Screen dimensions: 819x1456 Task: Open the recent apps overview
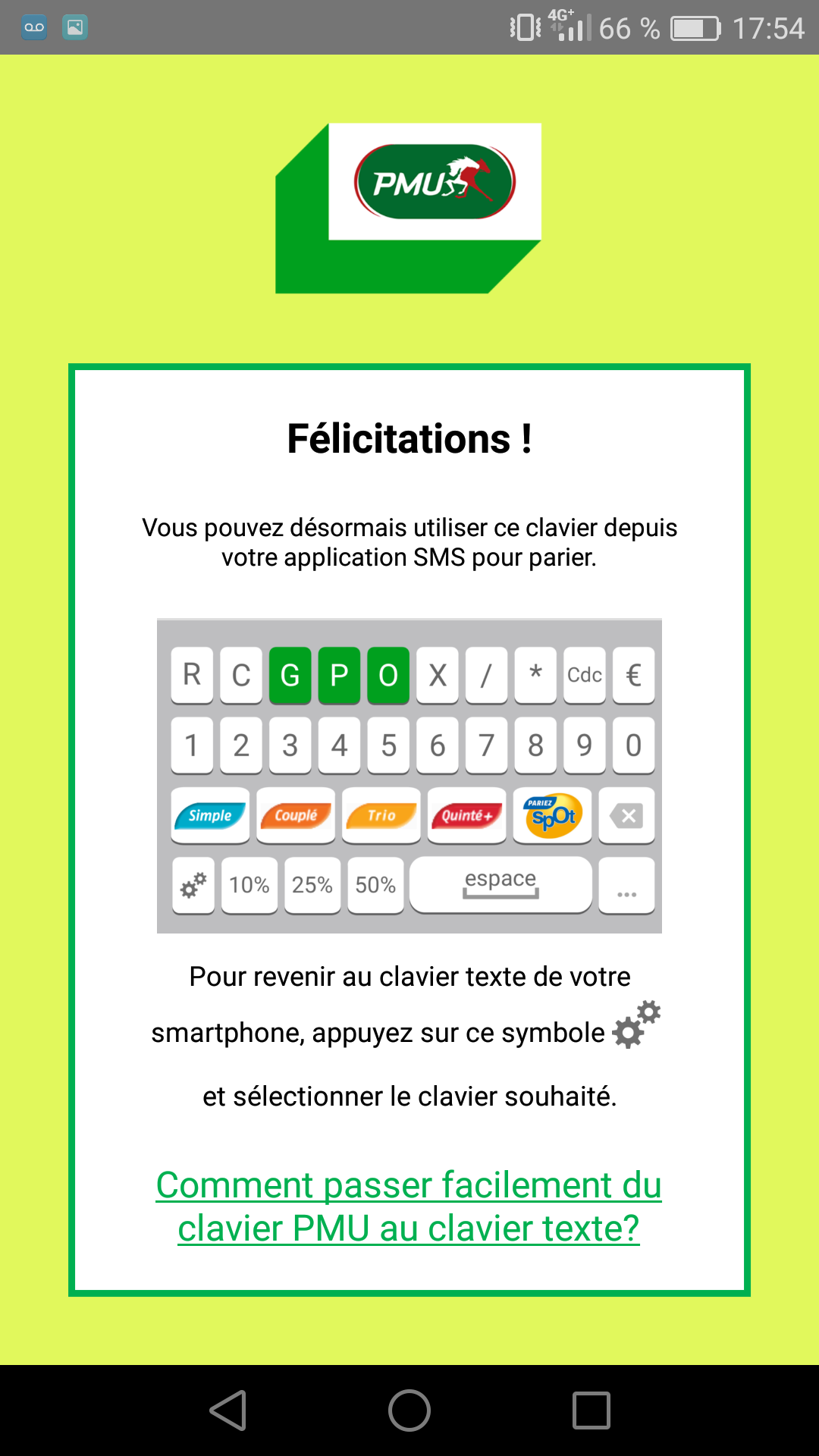pos(591,1410)
